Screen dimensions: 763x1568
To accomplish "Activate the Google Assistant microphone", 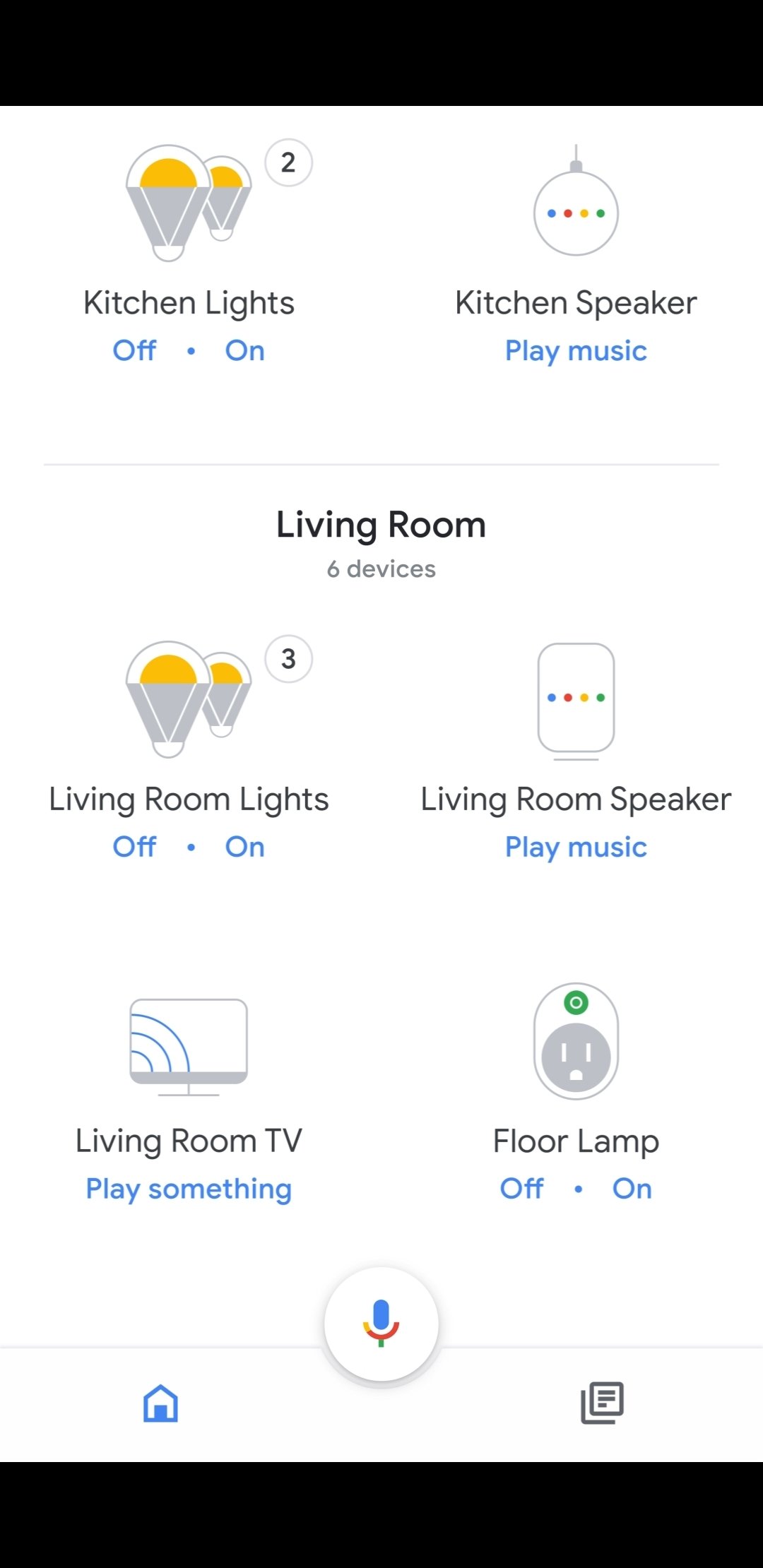I will pos(381,1324).
